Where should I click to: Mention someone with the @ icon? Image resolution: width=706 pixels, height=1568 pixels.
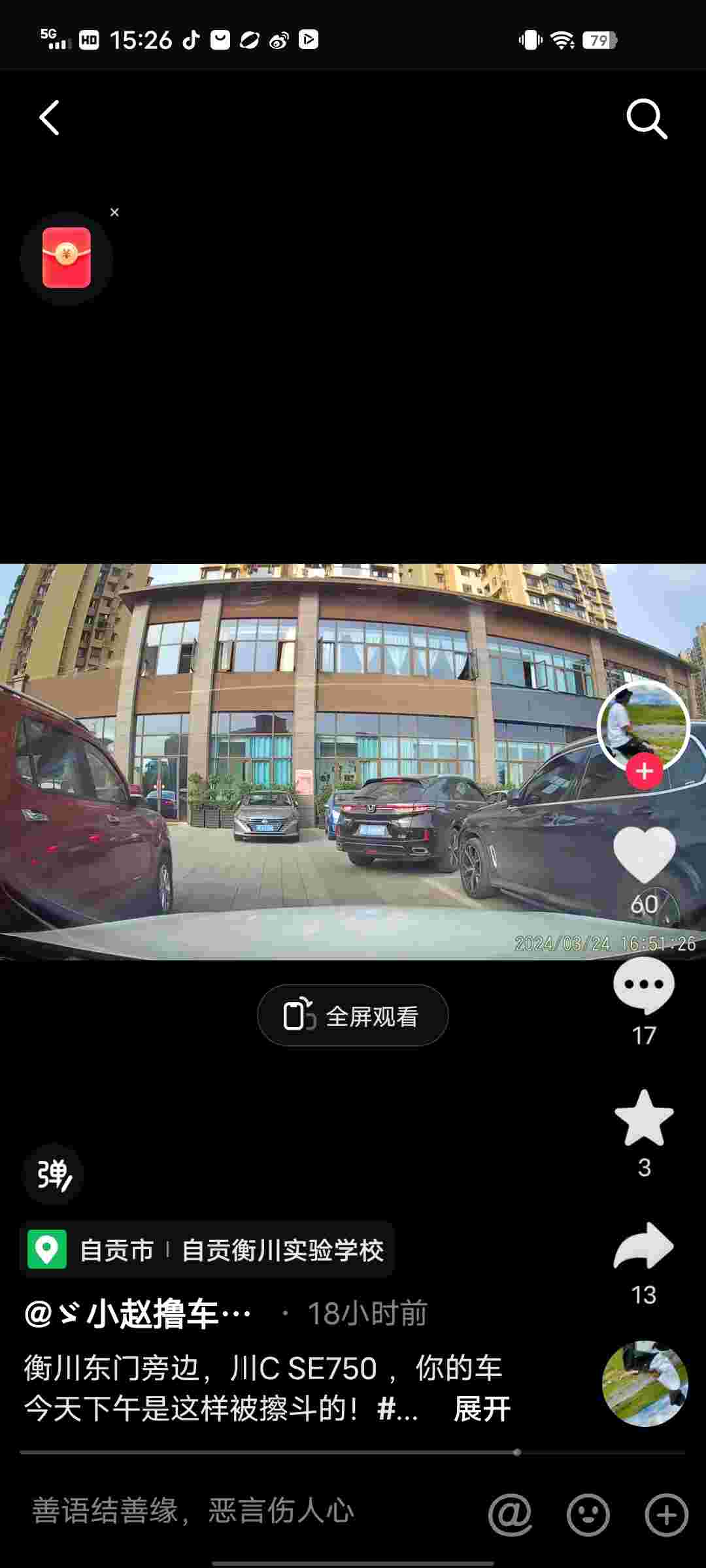click(x=510, y=1514)
